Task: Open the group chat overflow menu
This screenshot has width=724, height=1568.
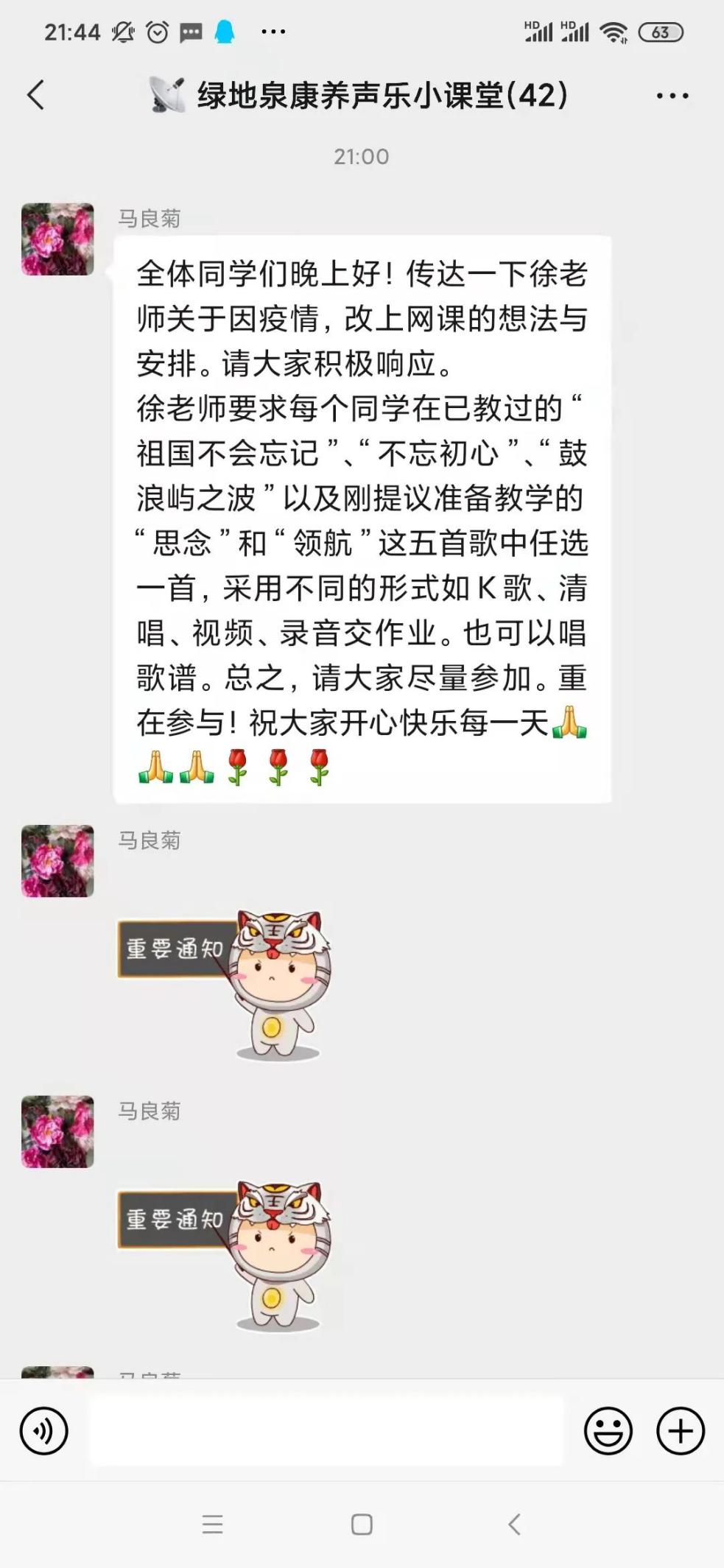Action: point(672,96)
